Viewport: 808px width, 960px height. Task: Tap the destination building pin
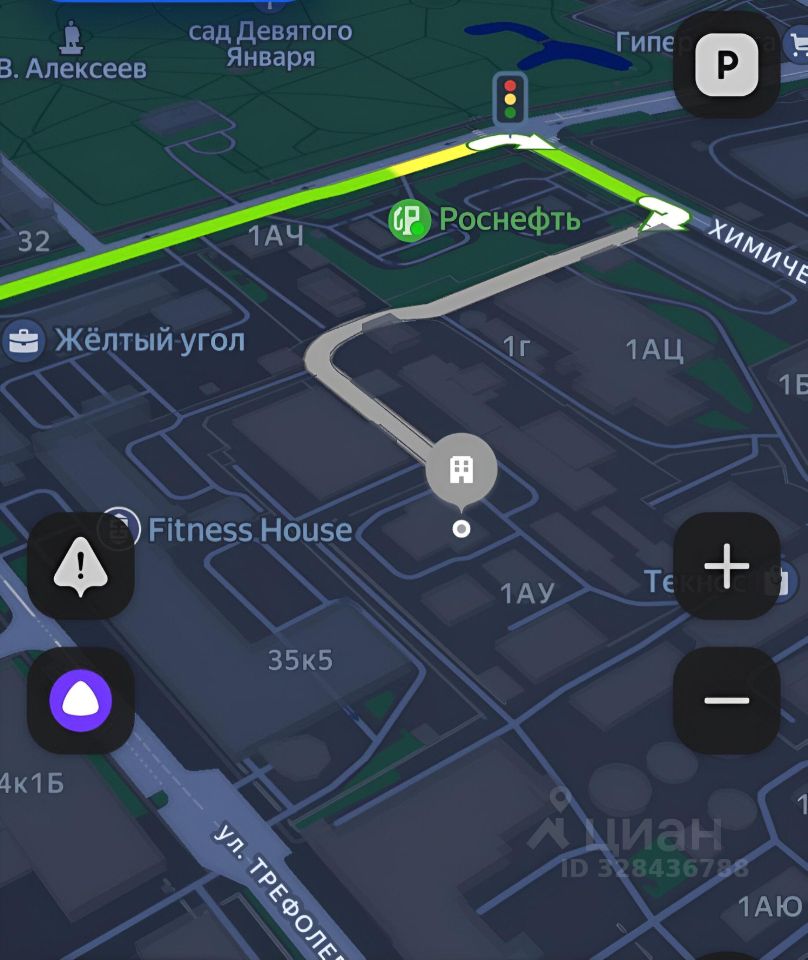click(x=461, y=469)
